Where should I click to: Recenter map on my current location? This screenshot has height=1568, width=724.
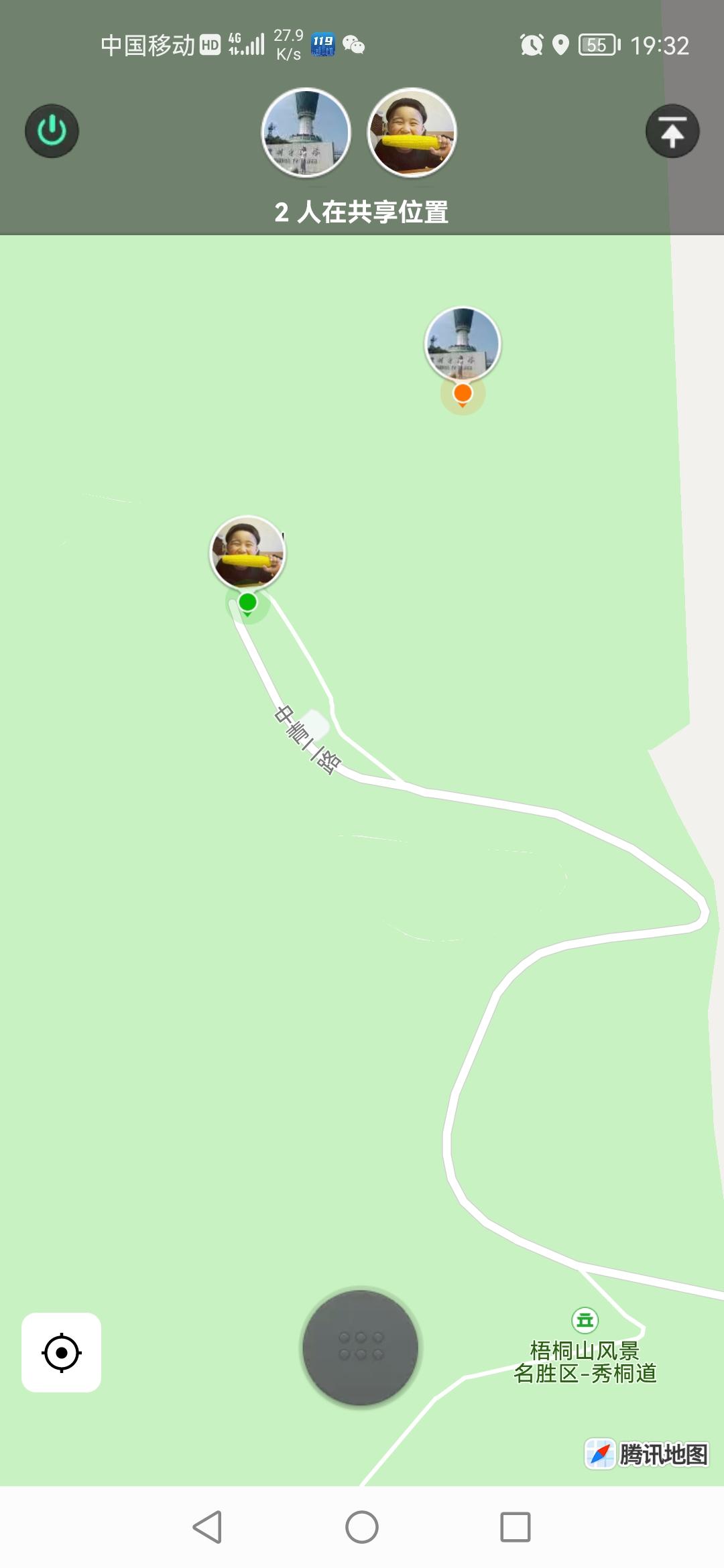(61, 1352)
